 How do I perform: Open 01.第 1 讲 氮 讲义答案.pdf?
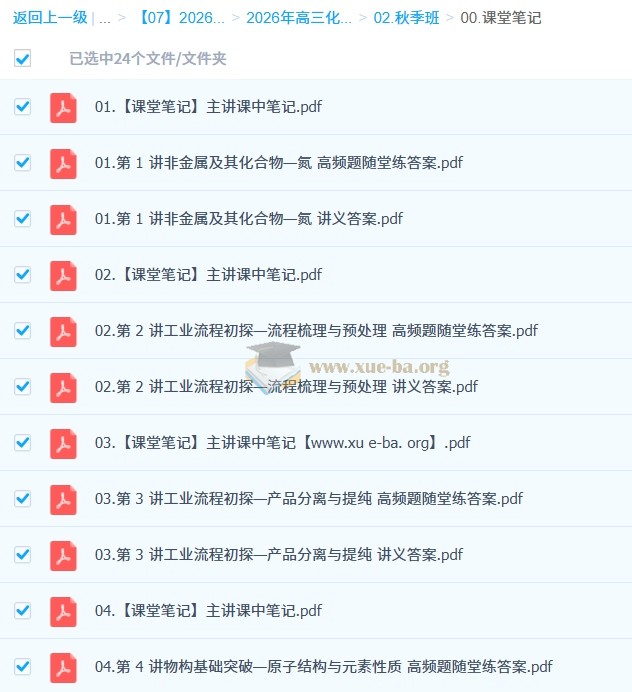(x=248, y=219)
